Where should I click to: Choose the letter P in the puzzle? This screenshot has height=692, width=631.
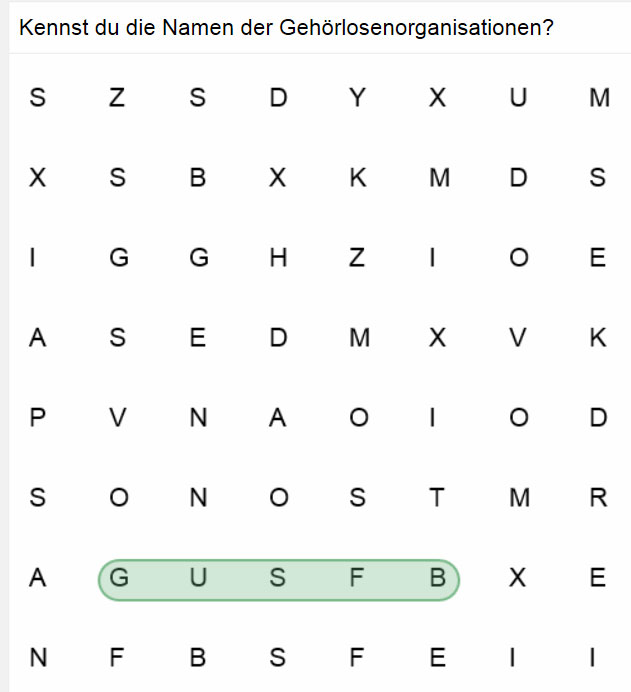(x=38, y=418)
